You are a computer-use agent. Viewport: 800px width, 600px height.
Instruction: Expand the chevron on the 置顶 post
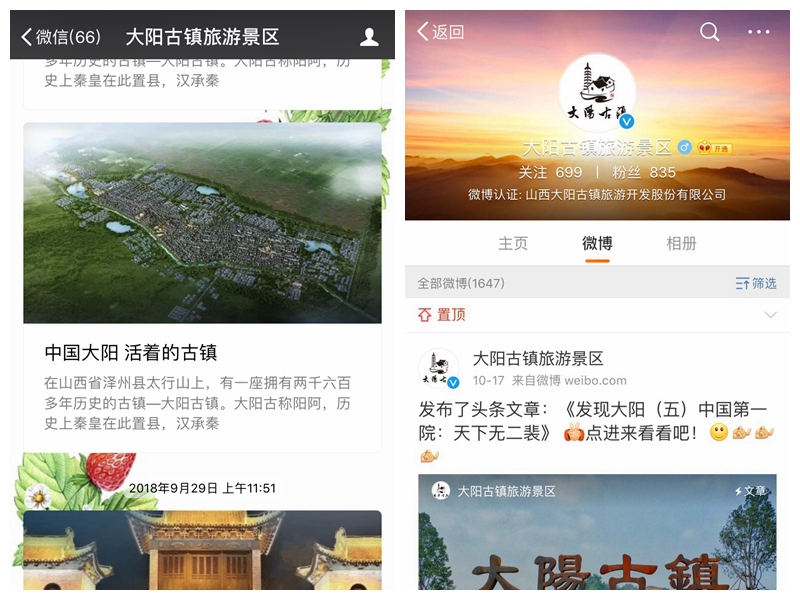(x=770, y=315)
